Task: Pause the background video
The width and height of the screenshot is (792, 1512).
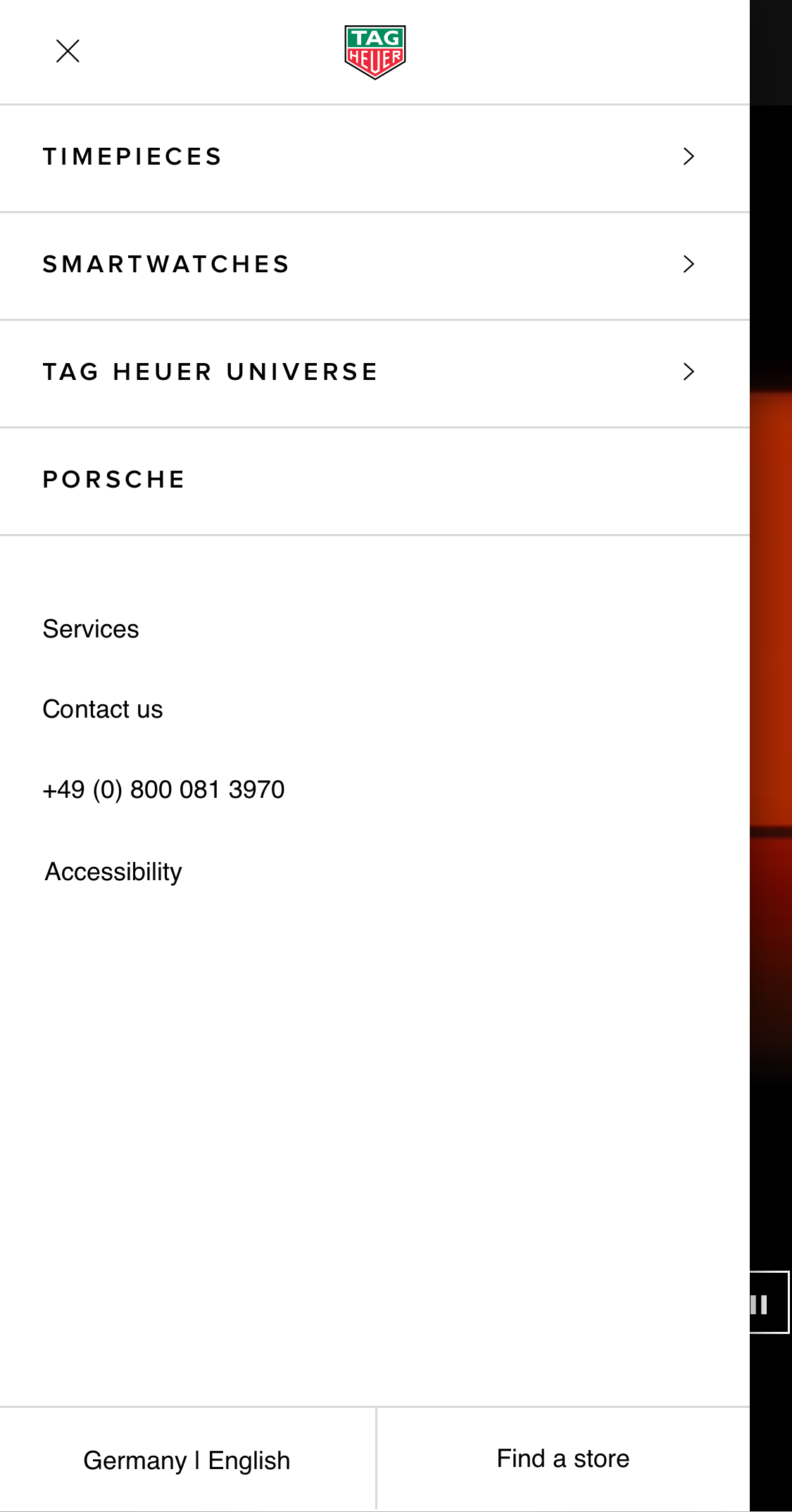Action: [760, 1305]
